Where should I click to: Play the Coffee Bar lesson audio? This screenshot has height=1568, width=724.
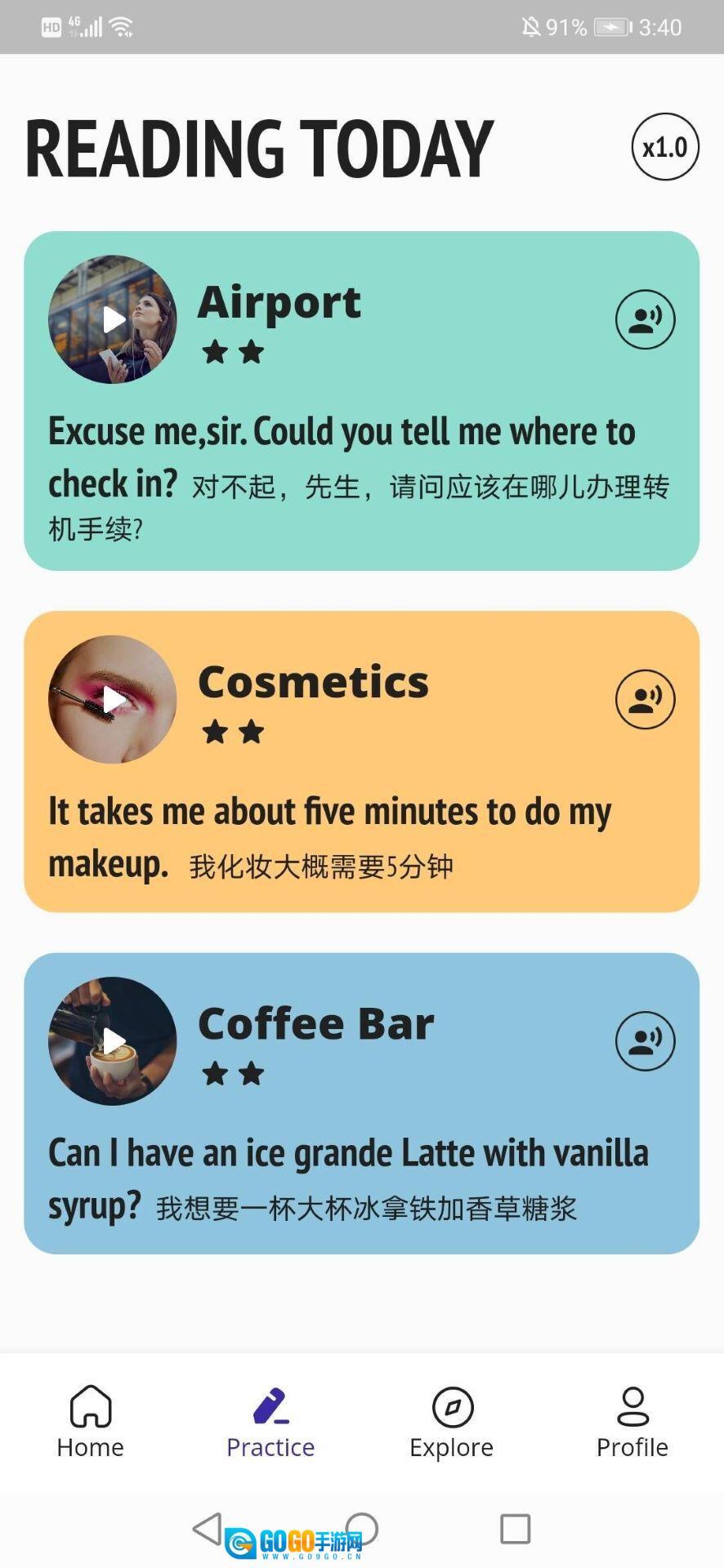[x=113, y=1040]
